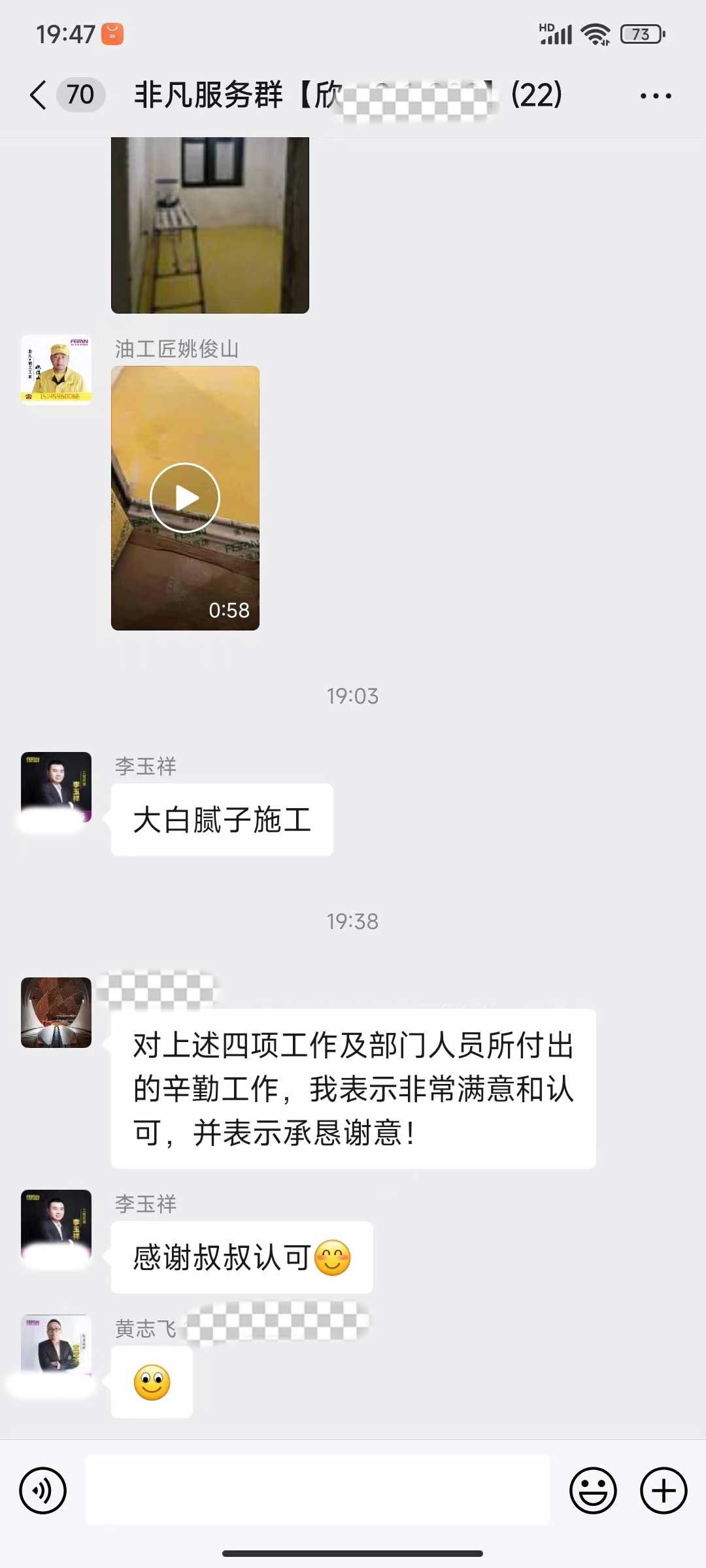706x1568 pixels.
Task: Play the 0:58 video from 油工匠姚俊山
Action: click(x=185, y=498)
